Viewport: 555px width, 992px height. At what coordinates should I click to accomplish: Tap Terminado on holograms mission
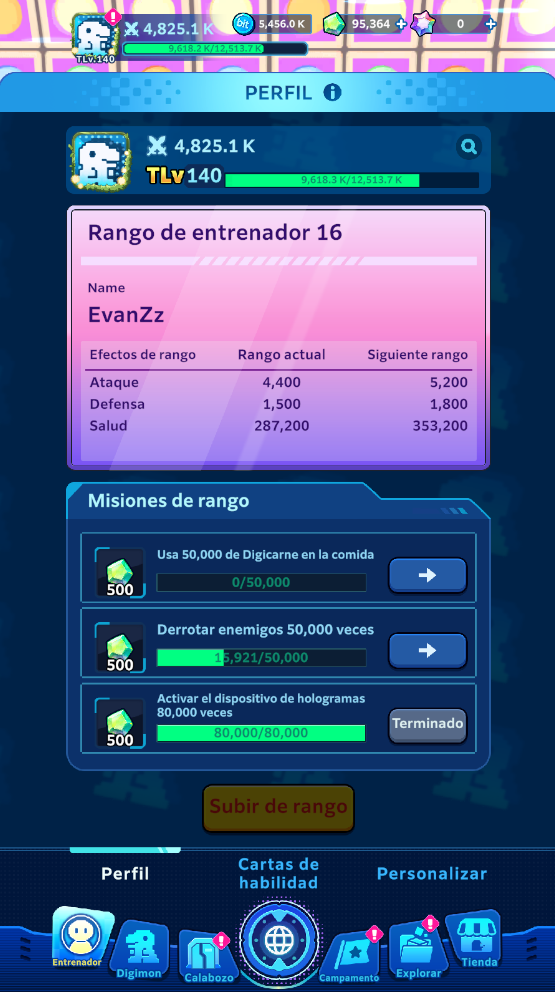(x=428, y=724)
